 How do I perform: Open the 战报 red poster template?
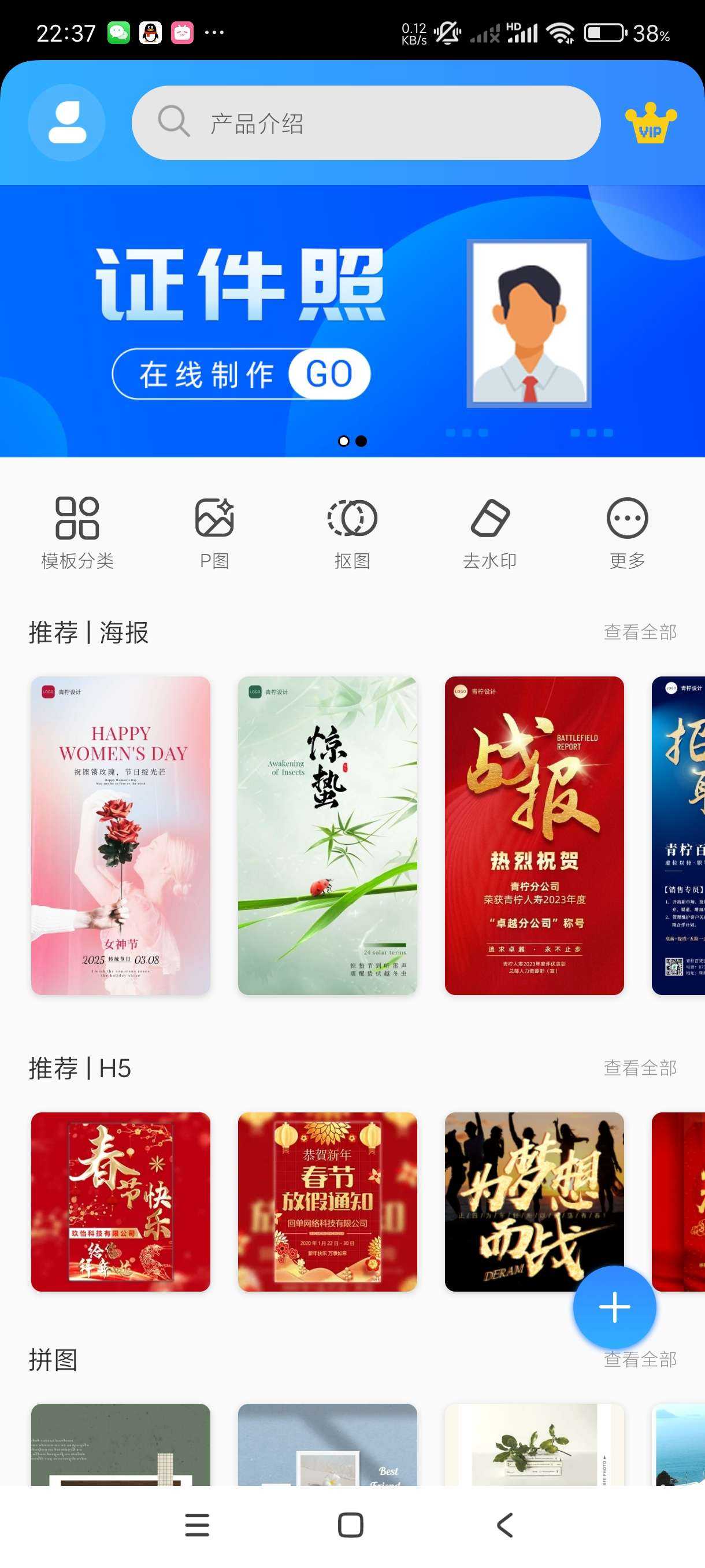pyautogui.click(x=534, y=835)
